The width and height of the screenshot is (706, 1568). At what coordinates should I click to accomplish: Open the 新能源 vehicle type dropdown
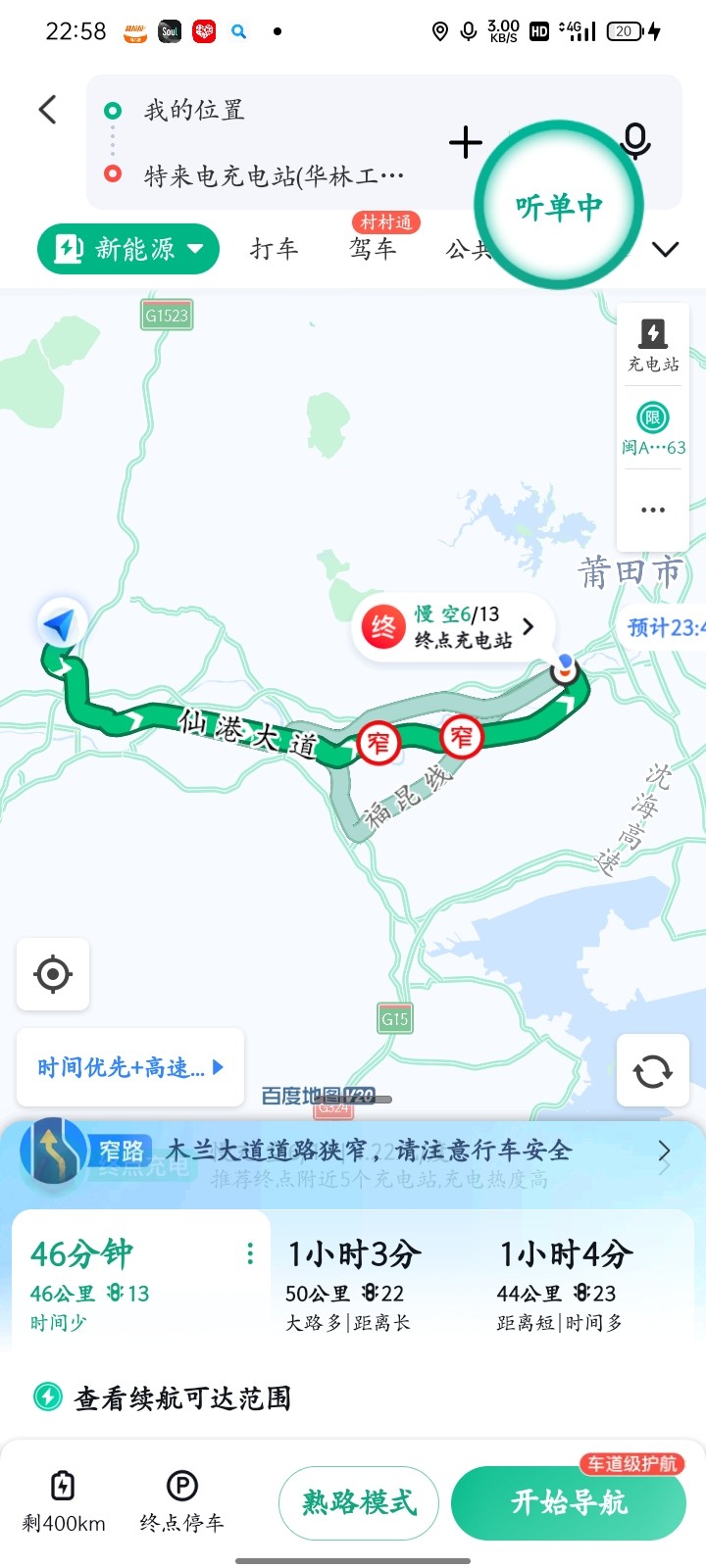tap(128, 249)
